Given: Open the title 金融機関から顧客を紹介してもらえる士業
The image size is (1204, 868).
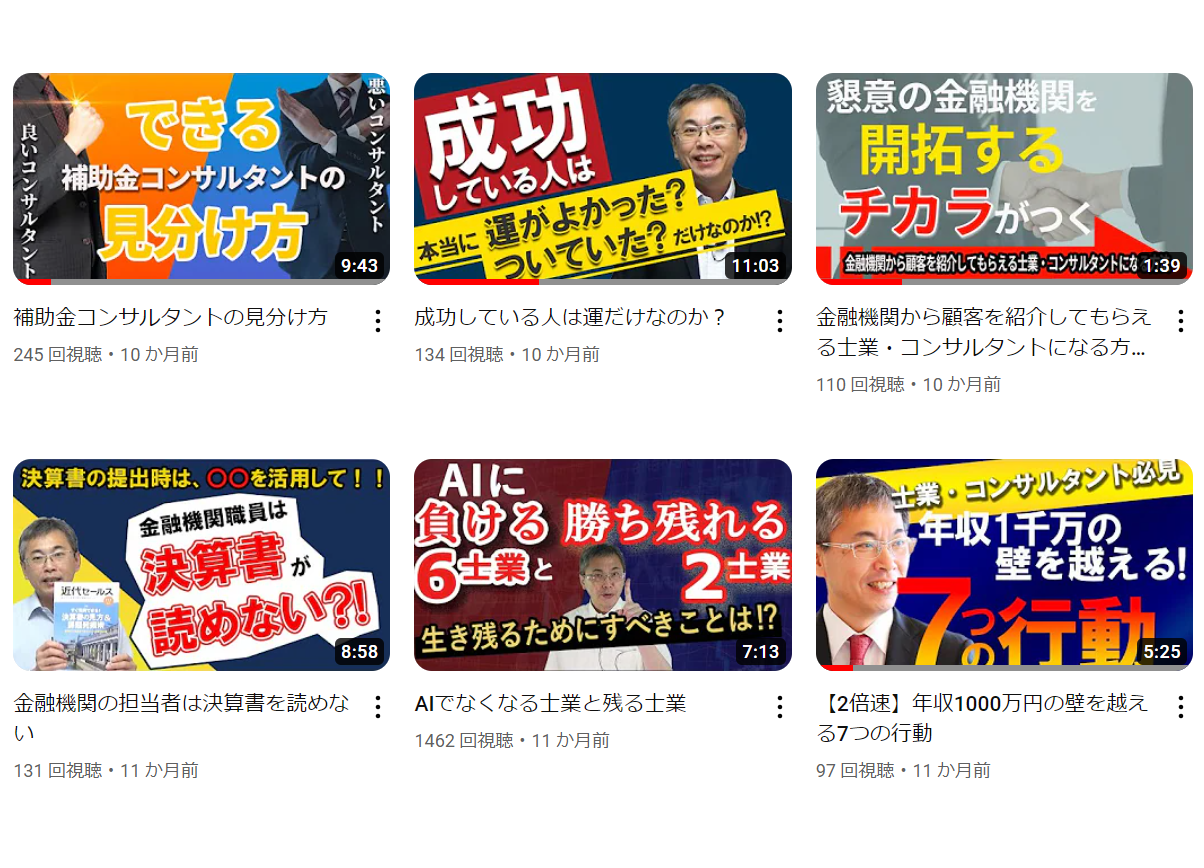Looking at the screenshot, I should click(x=983, y=318).
